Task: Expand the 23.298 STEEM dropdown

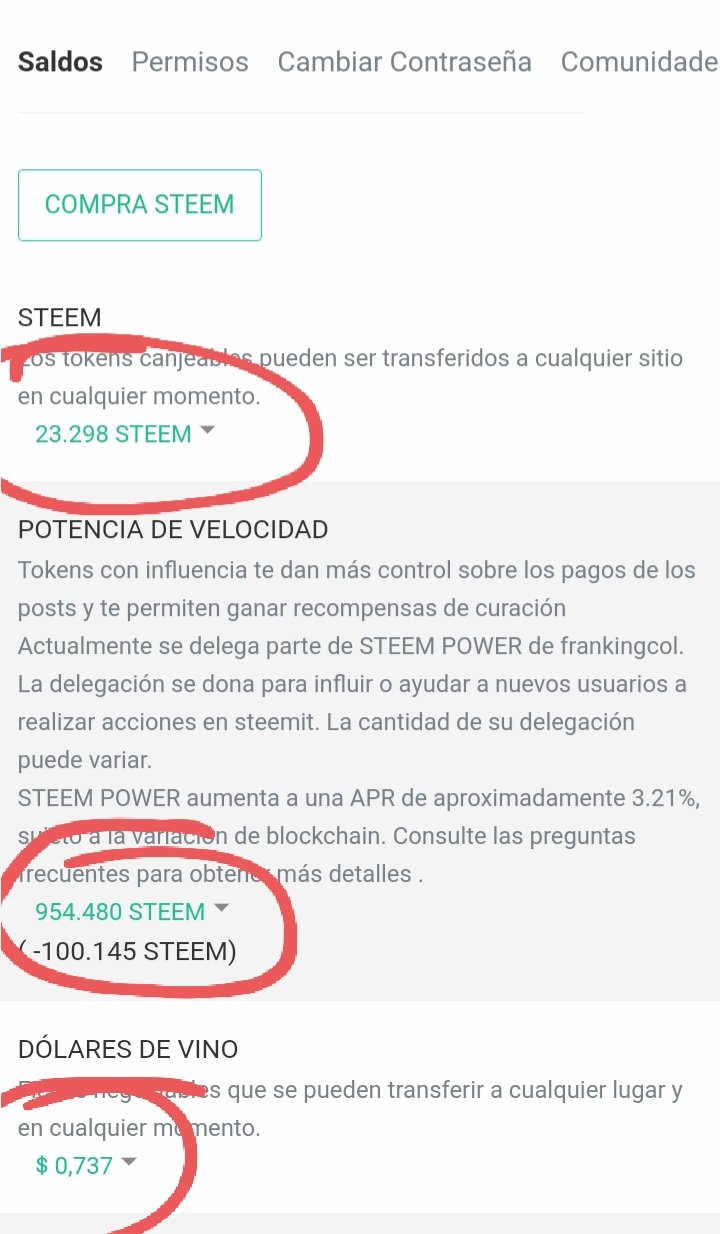Action: (x=125, y=434)
